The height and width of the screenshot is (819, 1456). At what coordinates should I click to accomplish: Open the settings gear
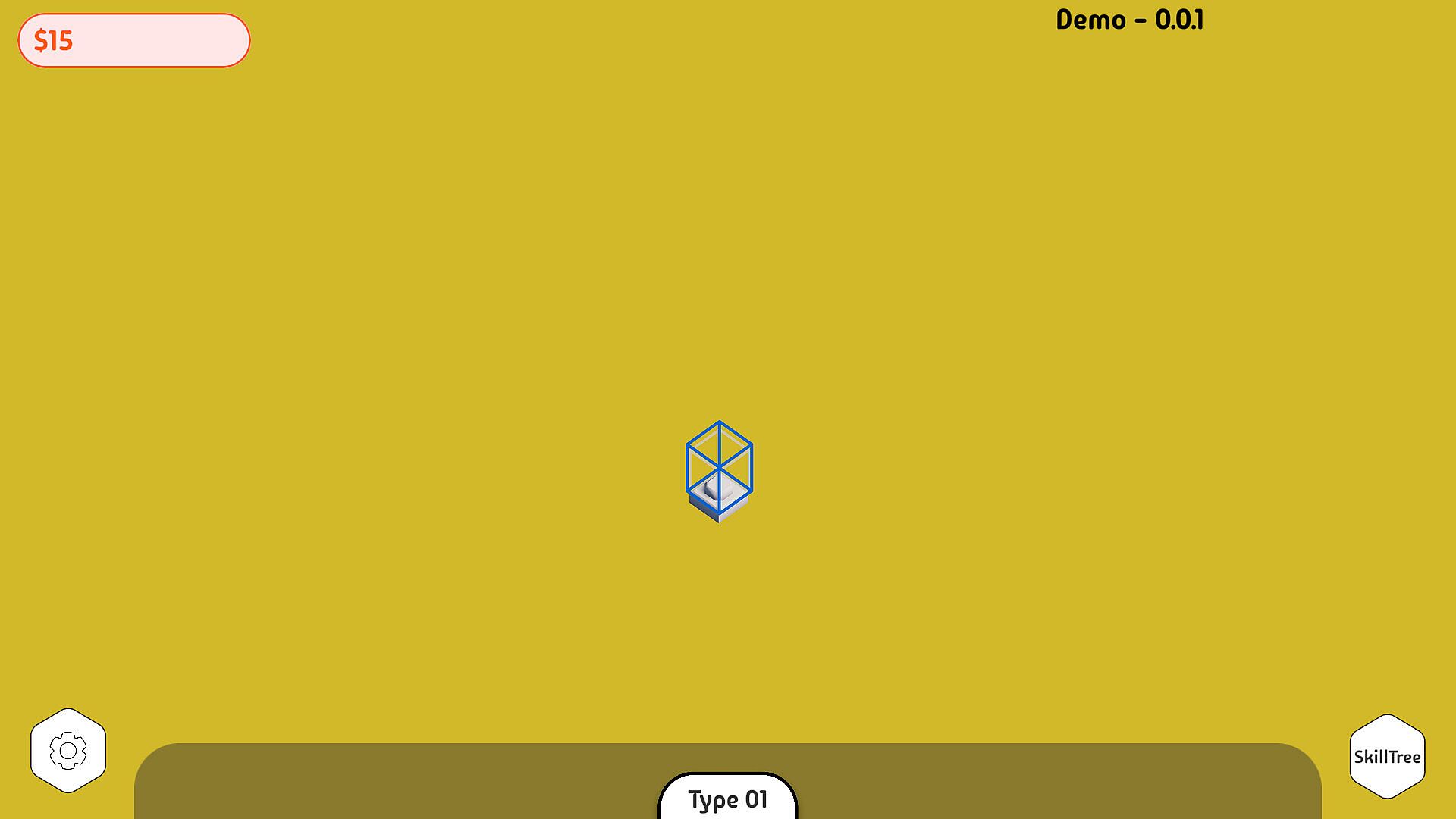tap(68, 751)
